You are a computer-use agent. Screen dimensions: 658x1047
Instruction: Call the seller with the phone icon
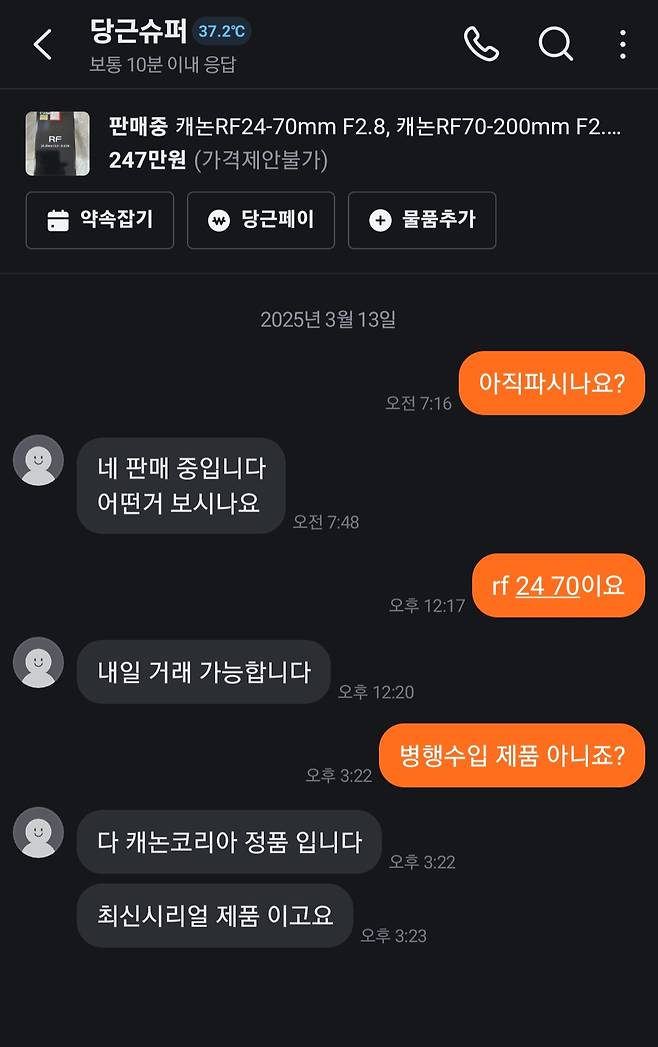tap(481, 44)
